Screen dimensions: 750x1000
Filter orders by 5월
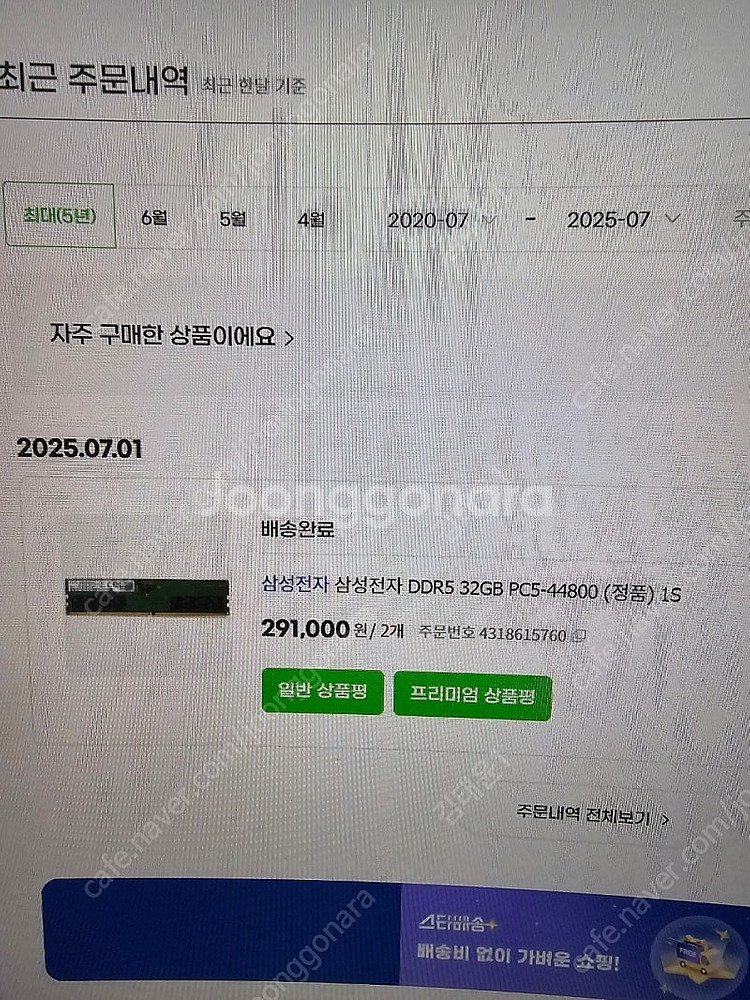pyautogui.click(x=232, y=217)
